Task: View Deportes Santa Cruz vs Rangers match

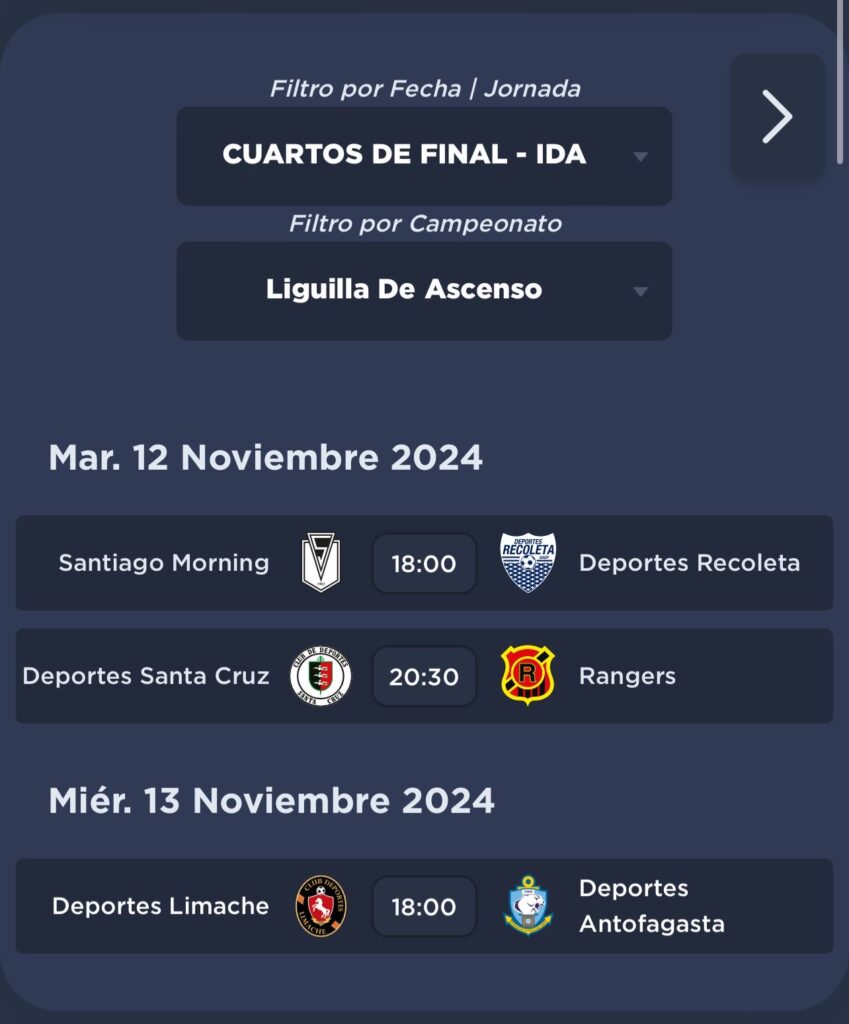Action: pyautogui.click(x=424, y=676)
